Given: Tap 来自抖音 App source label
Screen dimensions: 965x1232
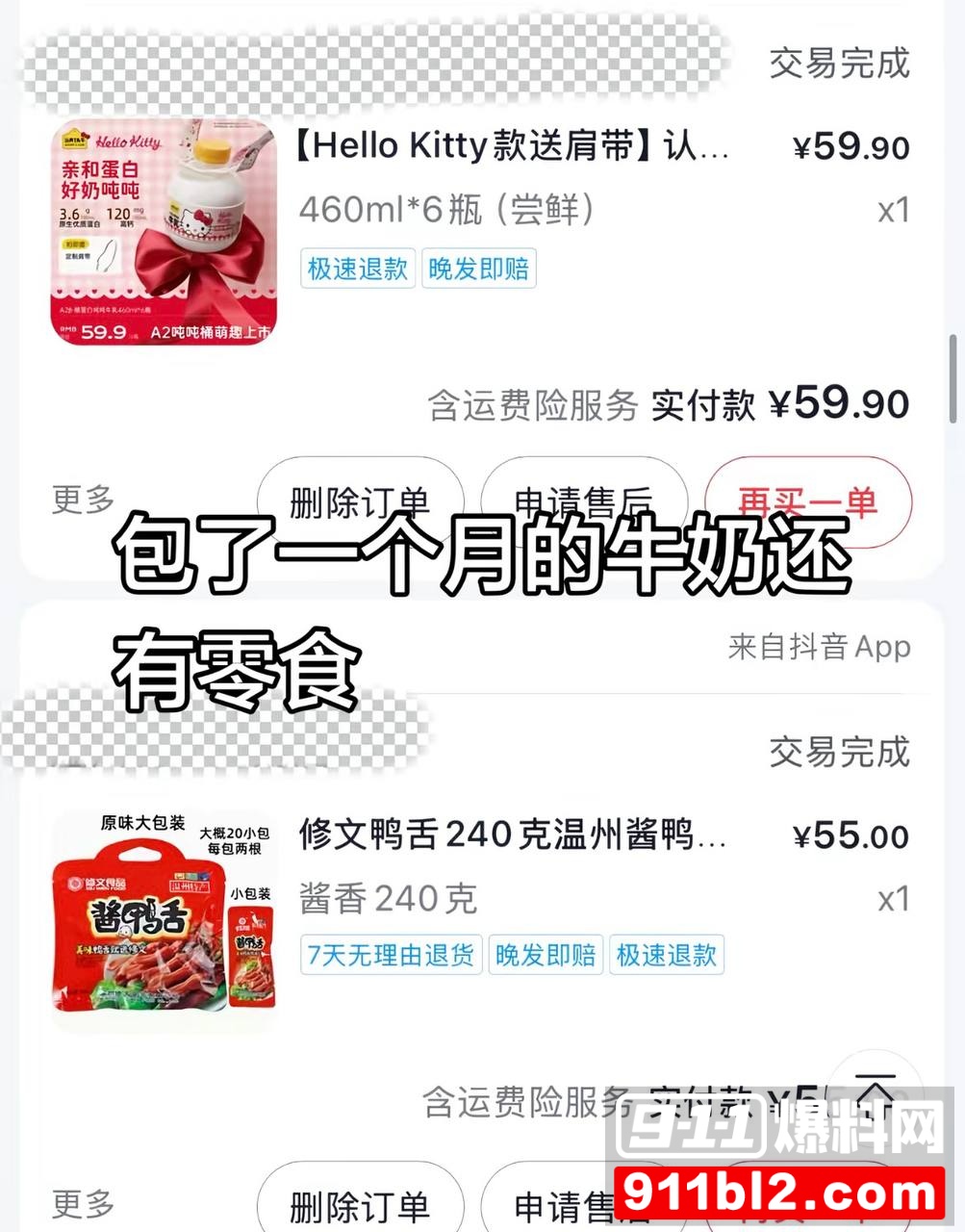Looking at the screenshot, I should [x=820, y=647].
